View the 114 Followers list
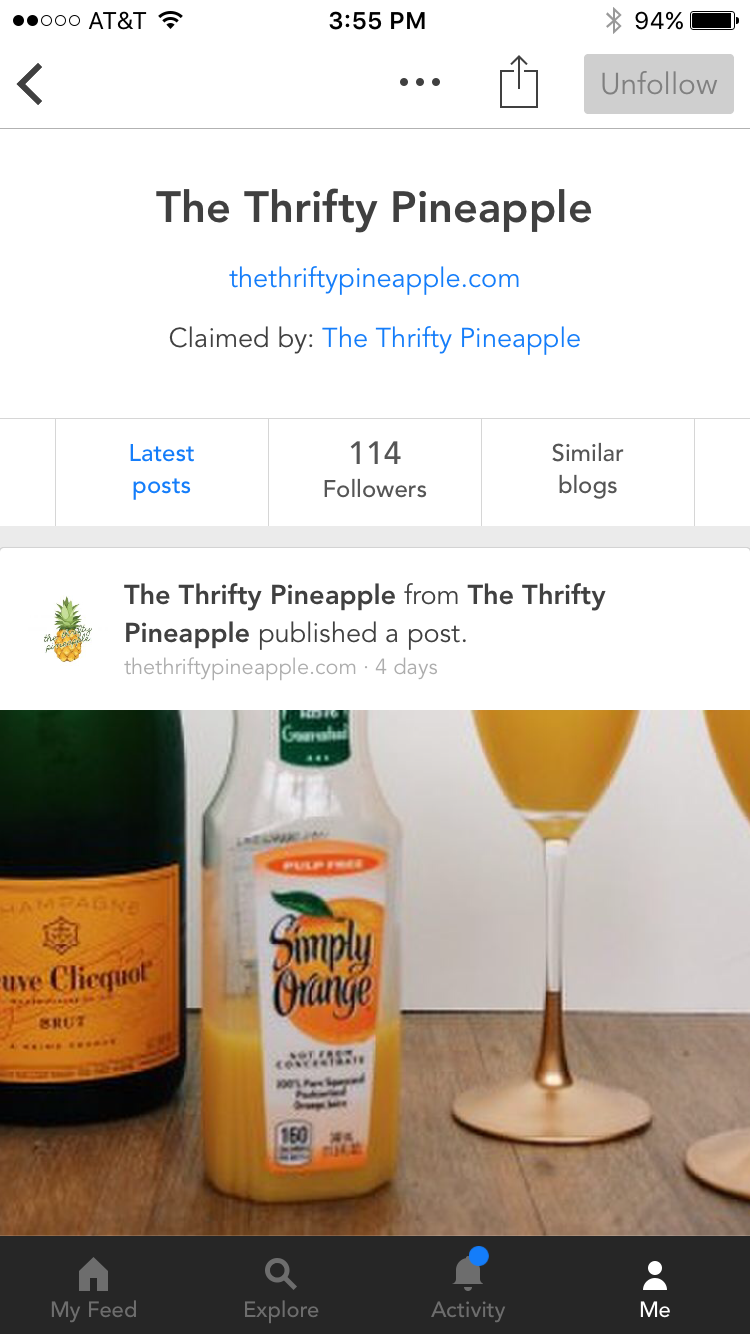The image size is (750, 1334). [x=374, y=470]
